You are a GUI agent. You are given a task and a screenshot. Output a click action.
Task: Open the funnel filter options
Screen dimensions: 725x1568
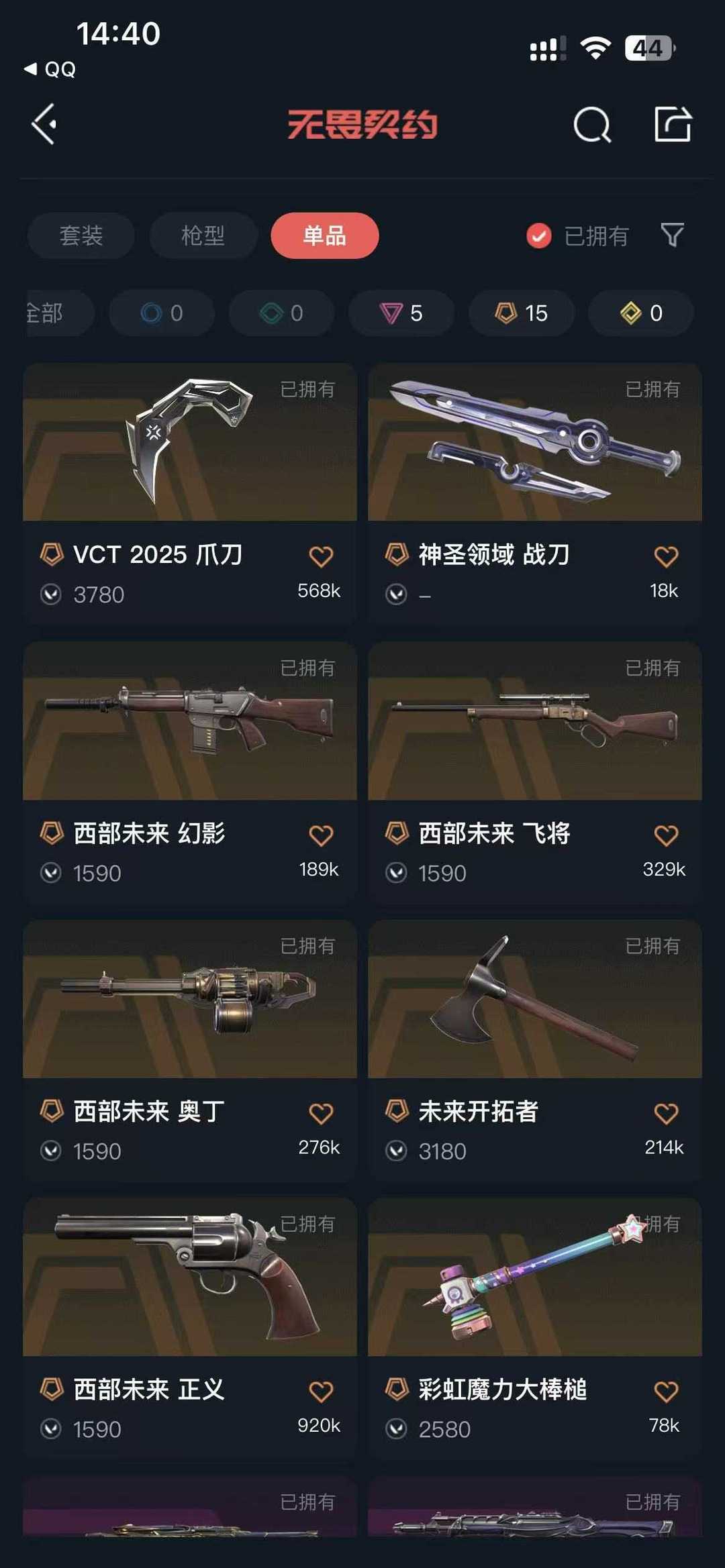(672, 236)
